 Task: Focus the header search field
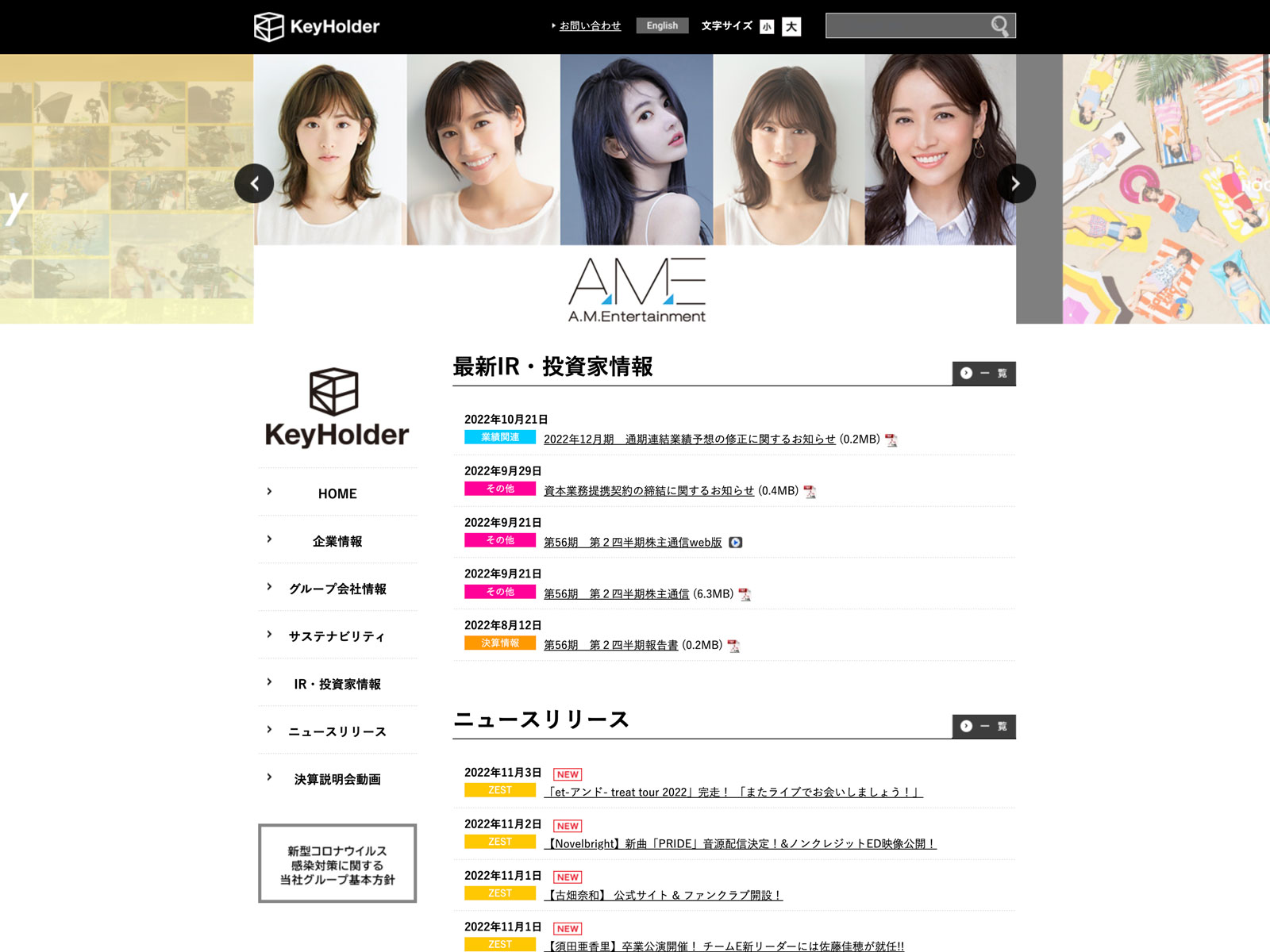click(906, 26)
